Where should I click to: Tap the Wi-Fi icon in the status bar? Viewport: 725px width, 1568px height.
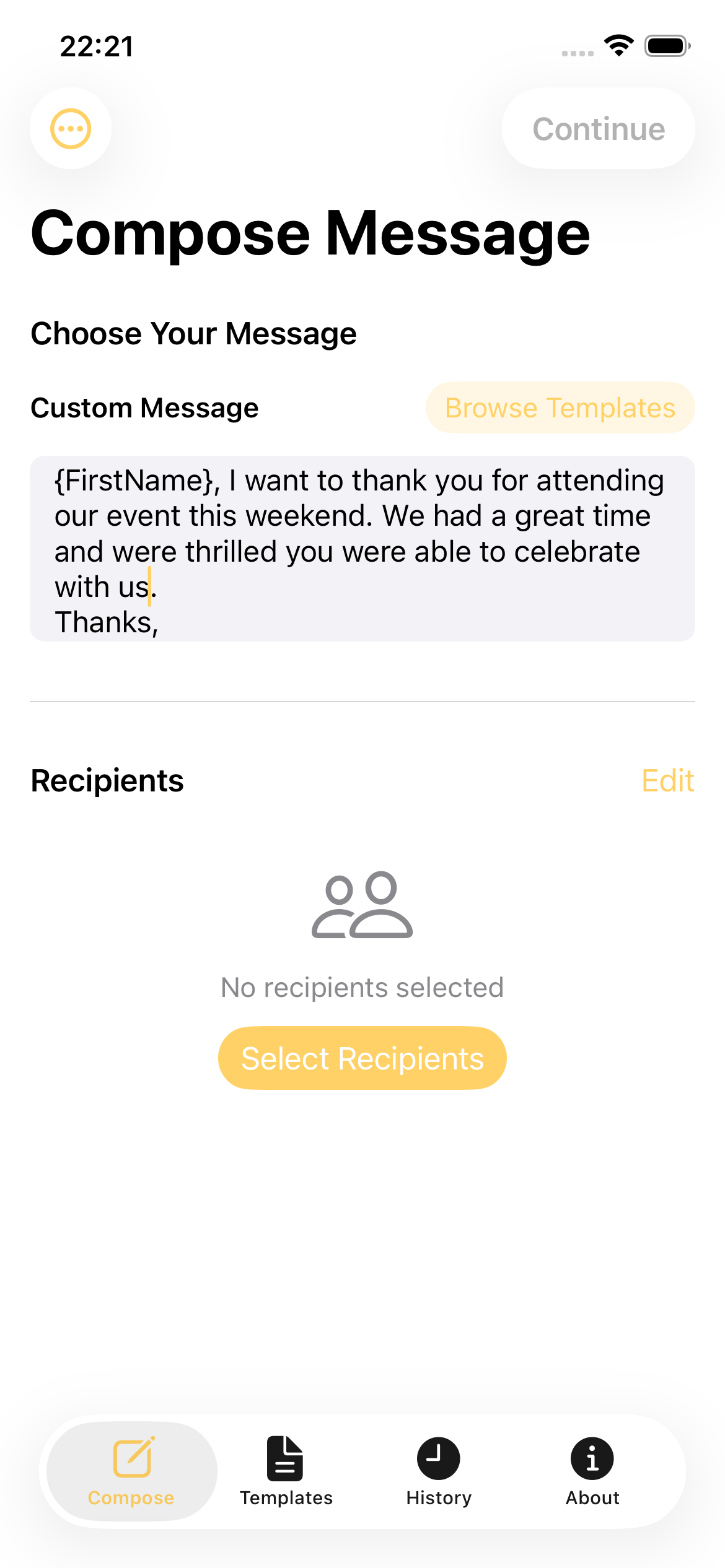618,44
